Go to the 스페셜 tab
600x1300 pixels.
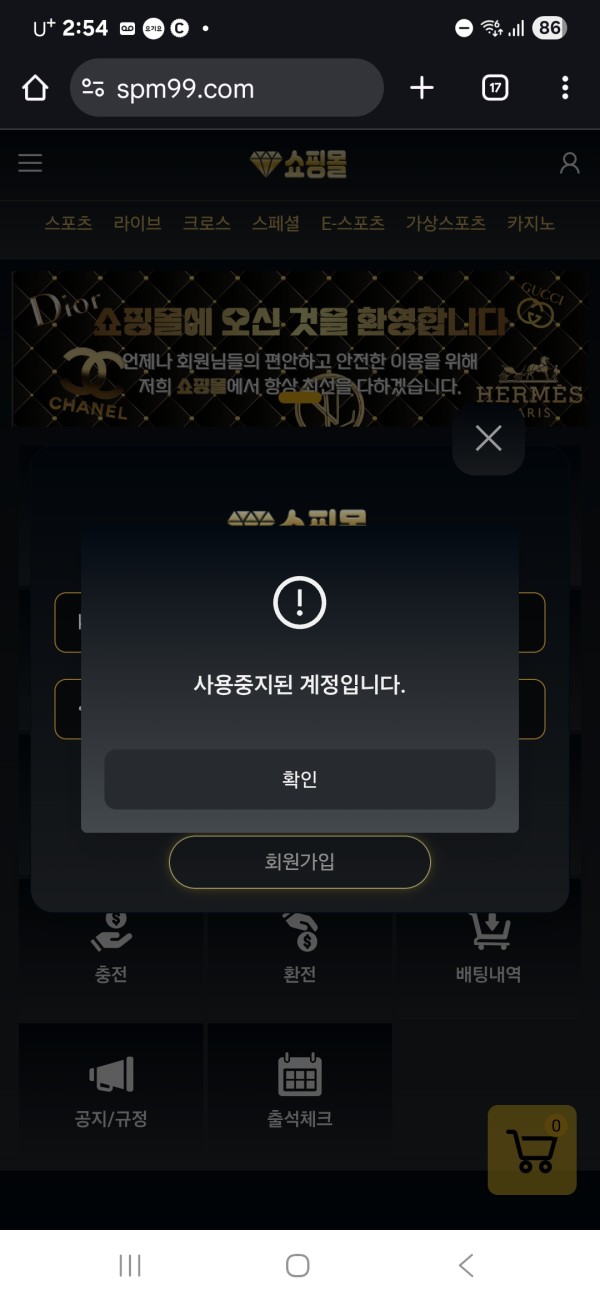[276, 223]
